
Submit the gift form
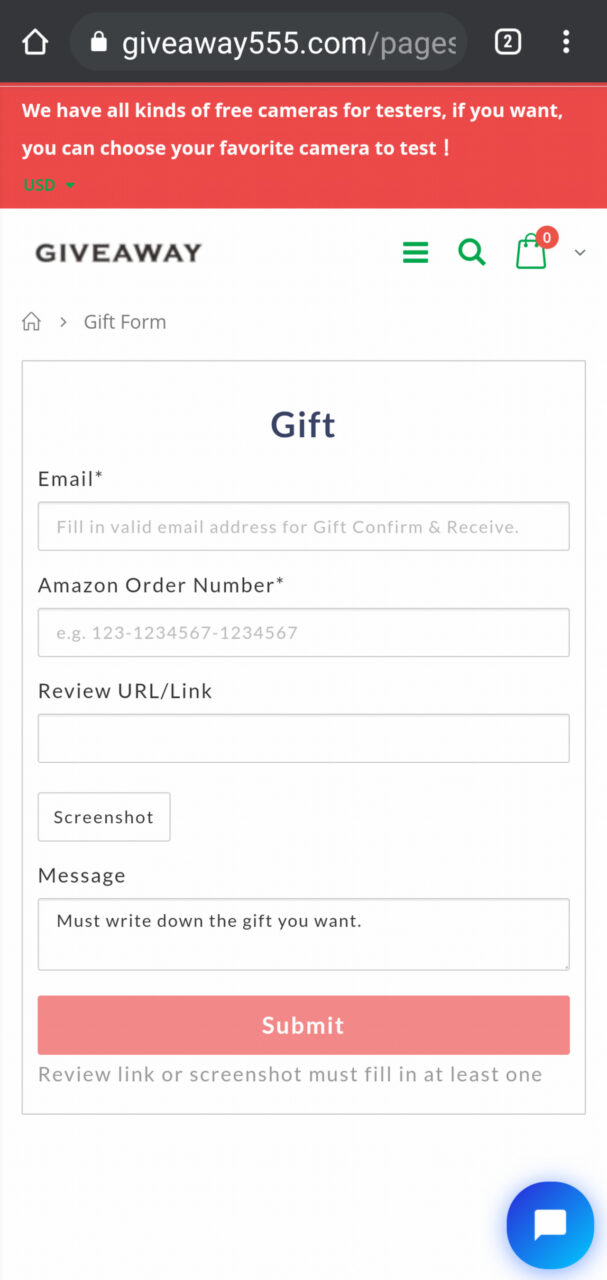click(x=303, y=1025)
